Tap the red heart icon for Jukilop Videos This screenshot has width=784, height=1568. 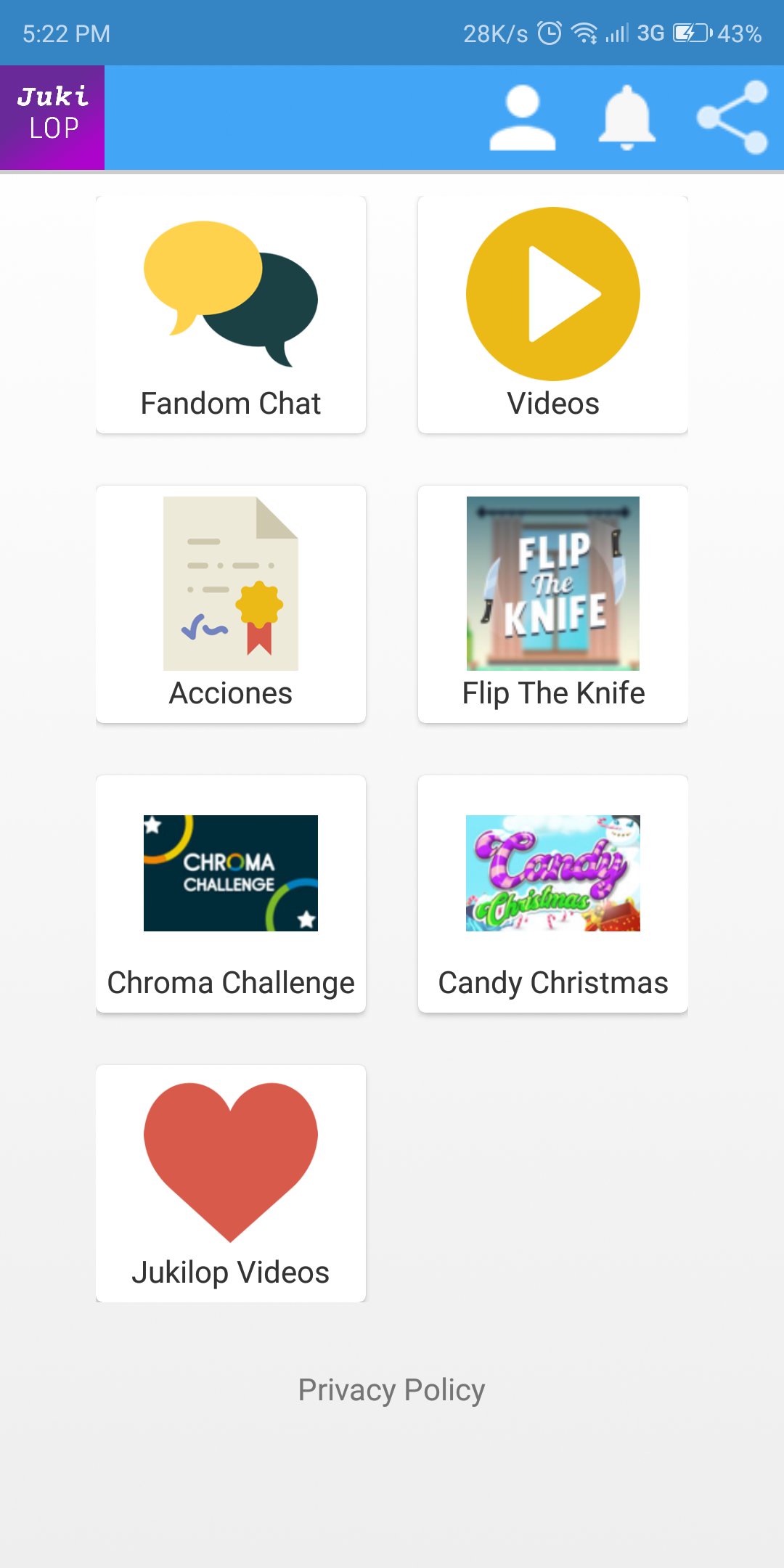[230, 1161]
